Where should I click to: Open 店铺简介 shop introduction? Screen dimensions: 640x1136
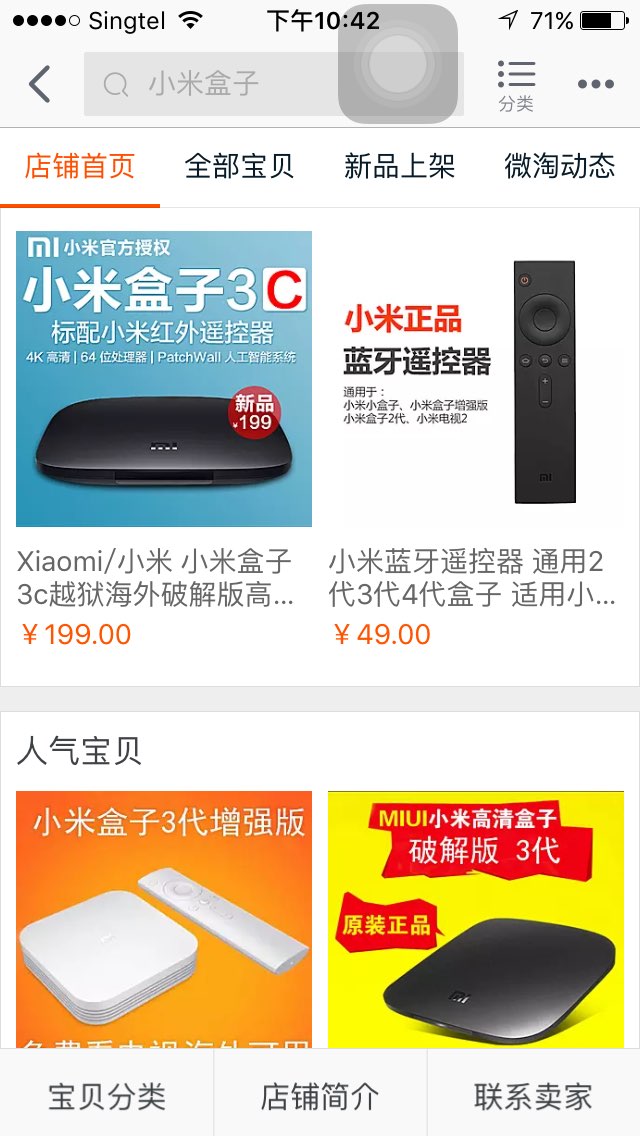pos(320,1096)
